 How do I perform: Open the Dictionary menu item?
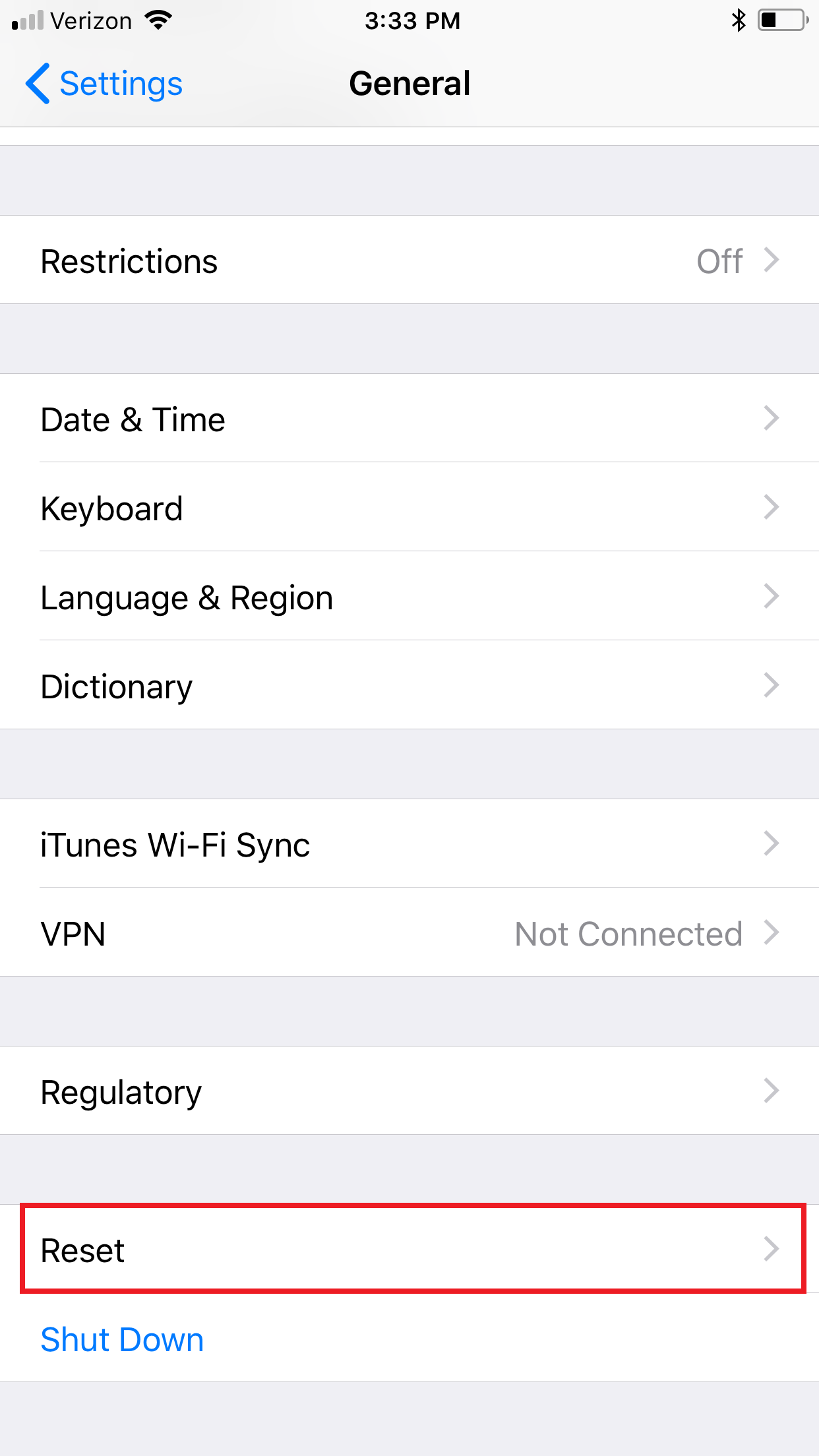coord(409,686)
